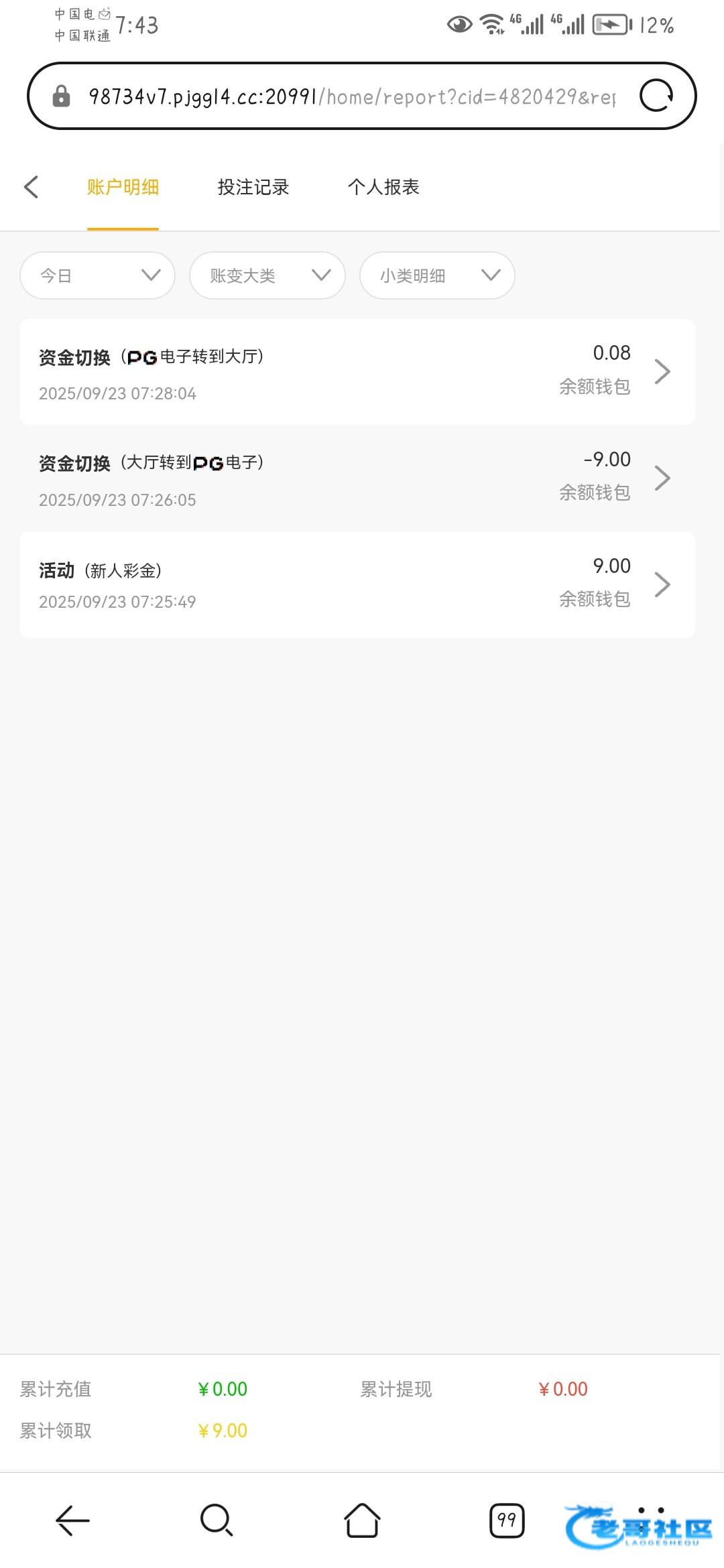The height and width of the screenshot is (1568, 724).
Task: Open the PG电子转到大厅 0.08 record
Action: click(x=357, y=372)
